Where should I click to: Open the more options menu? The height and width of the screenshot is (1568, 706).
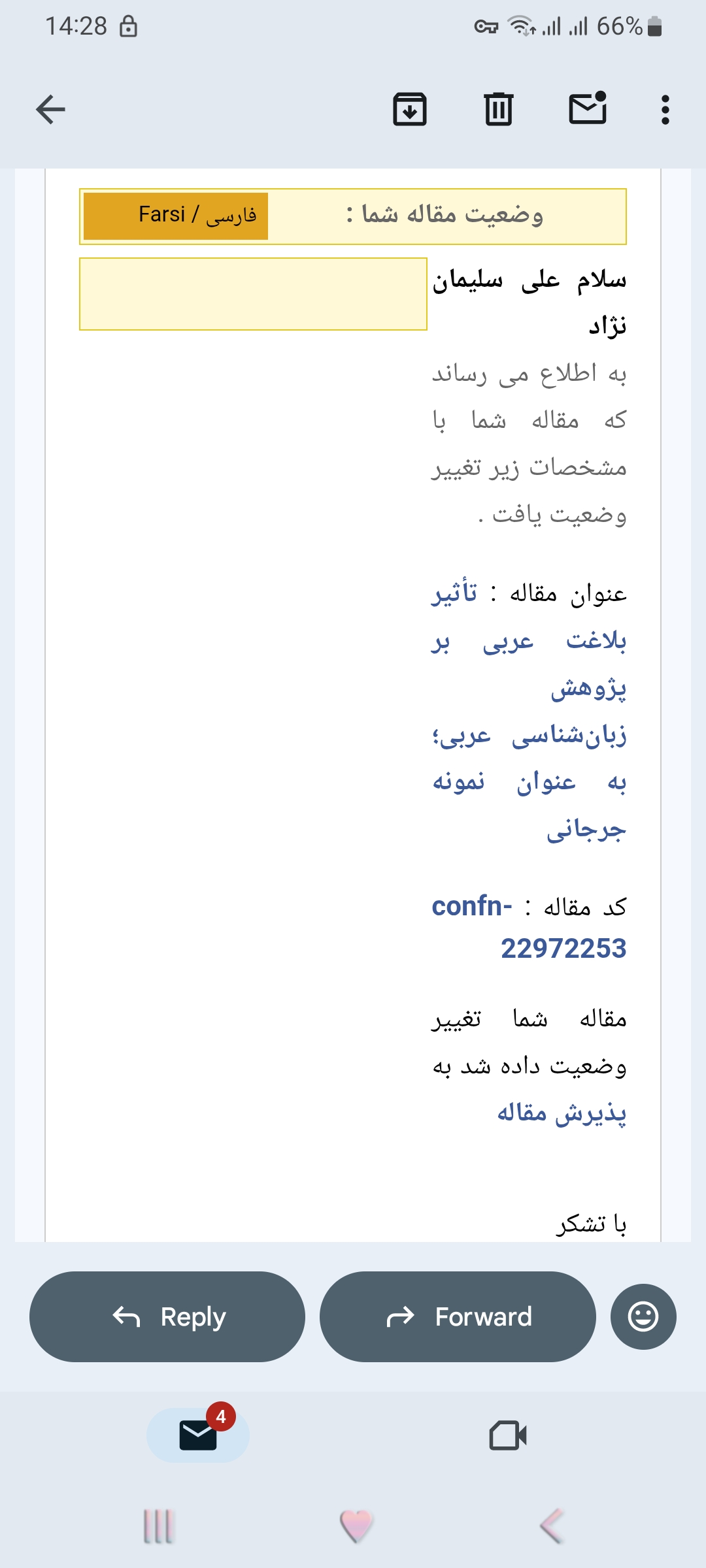(665, 109)
